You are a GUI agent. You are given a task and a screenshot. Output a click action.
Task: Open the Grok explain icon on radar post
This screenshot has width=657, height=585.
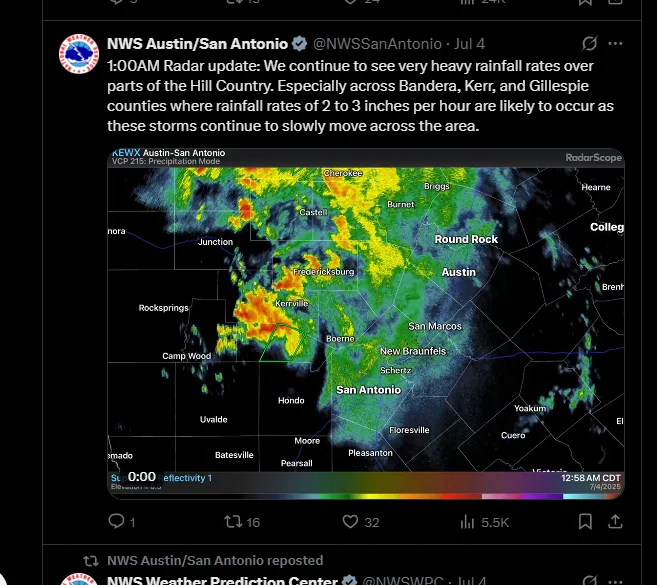[590, 44]
